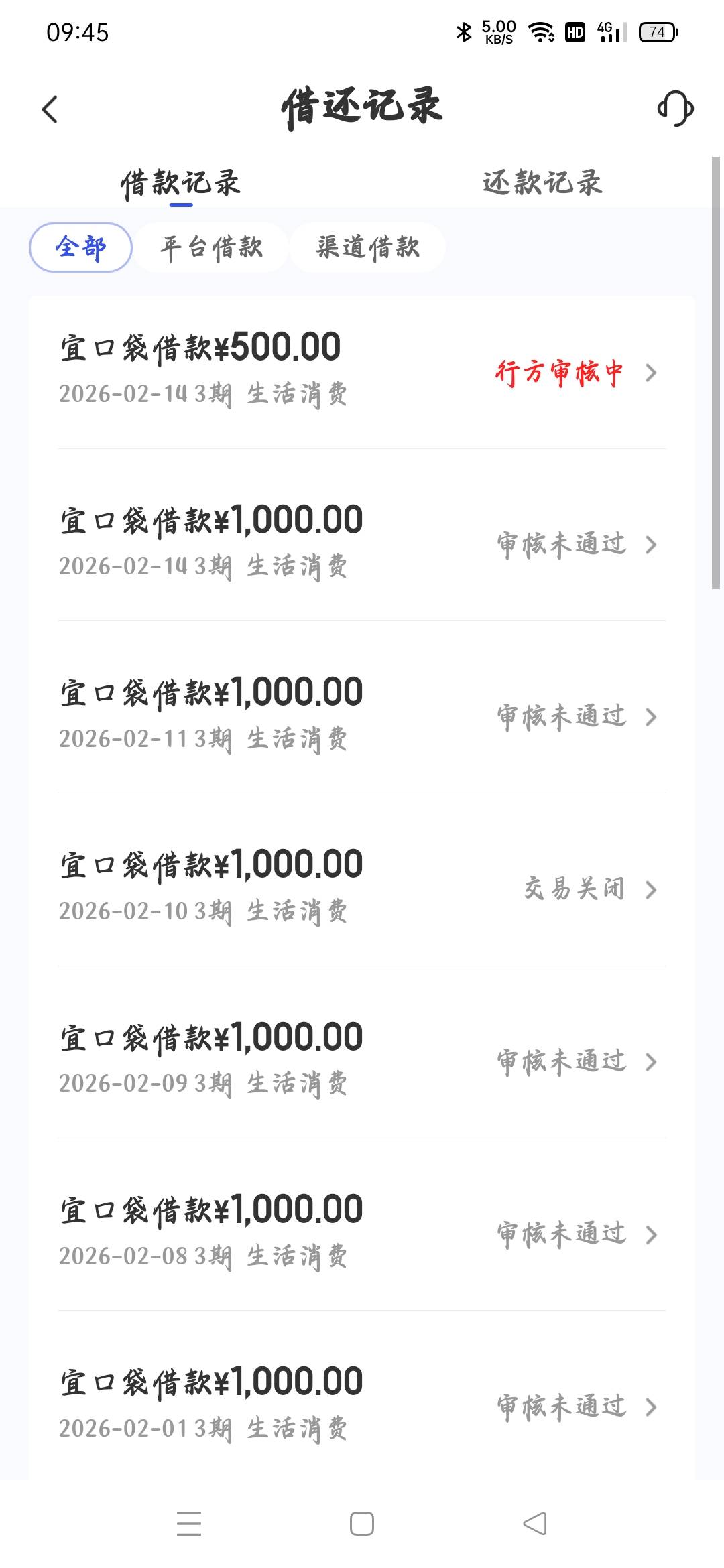Select the 全部 filter chip
Screen dimensions: 724x1568
point(80,247)
